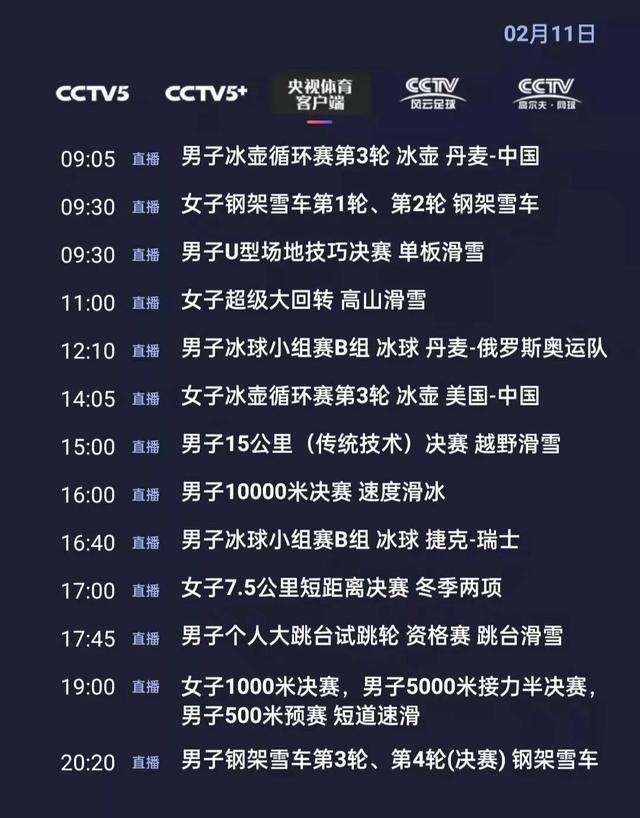Open the 19:00 短道速滑 program
The height and width of the screenshot is (818, 640).
click(x=390, y=700)
